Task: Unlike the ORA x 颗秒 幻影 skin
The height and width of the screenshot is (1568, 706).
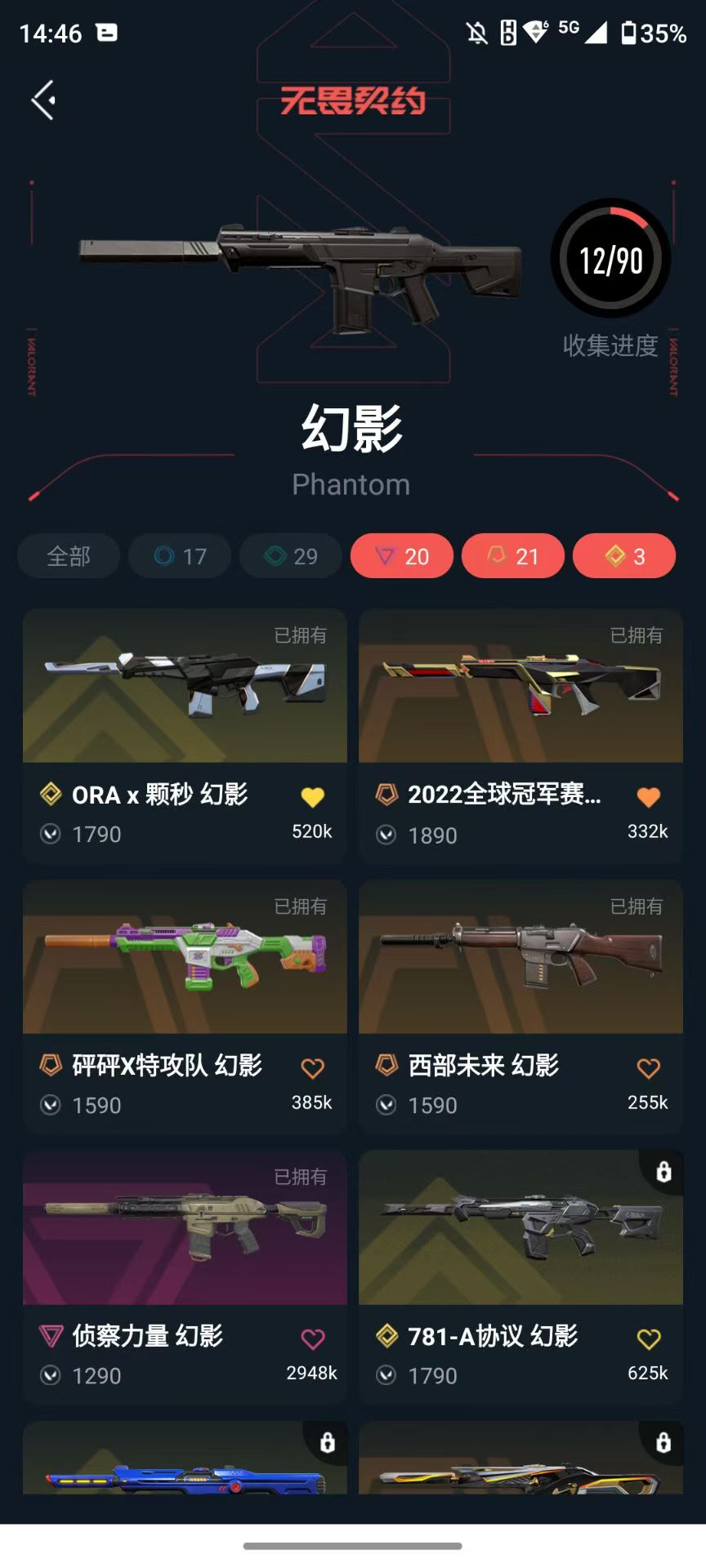Action: (313, 796)
